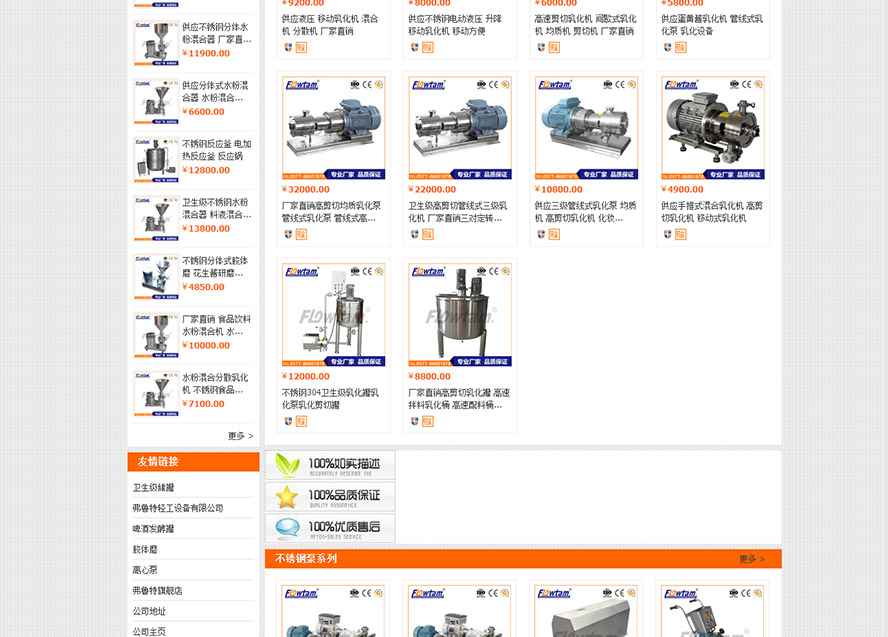
Task: Open sidebar item 不锈钢分体式胶体磨
Action: click(216, 267)
